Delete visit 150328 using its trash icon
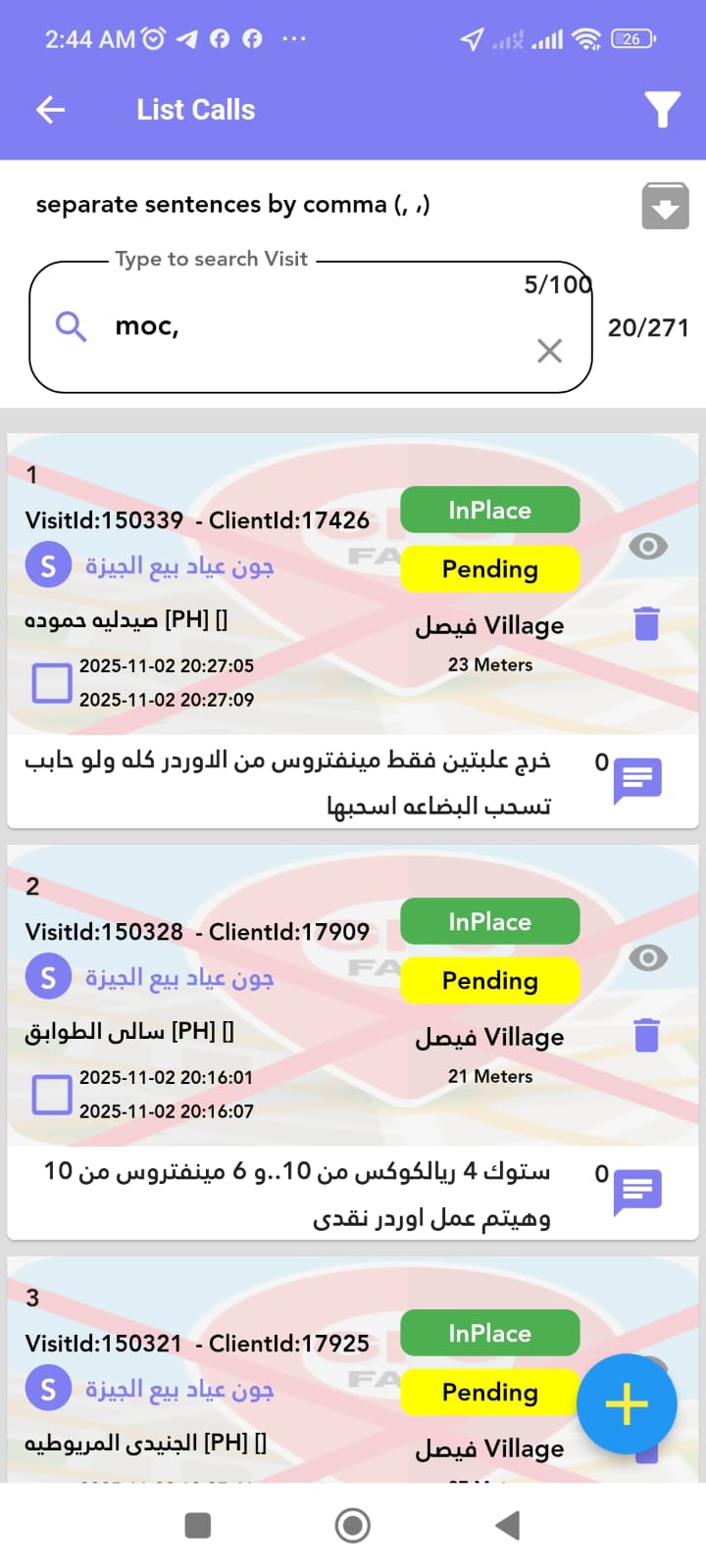 (645, 1034)
